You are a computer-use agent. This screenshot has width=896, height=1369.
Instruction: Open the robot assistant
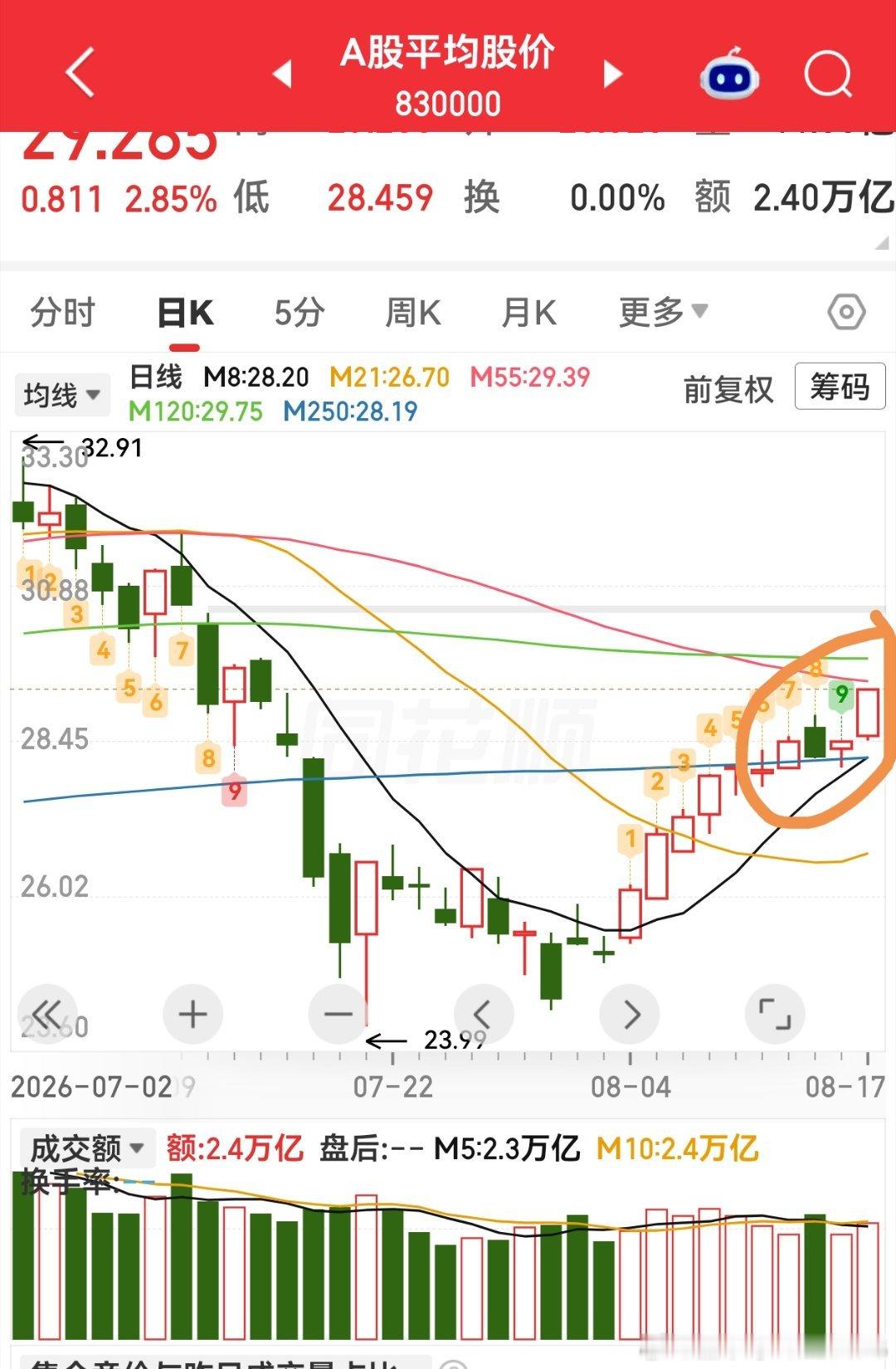pos(729,74)
